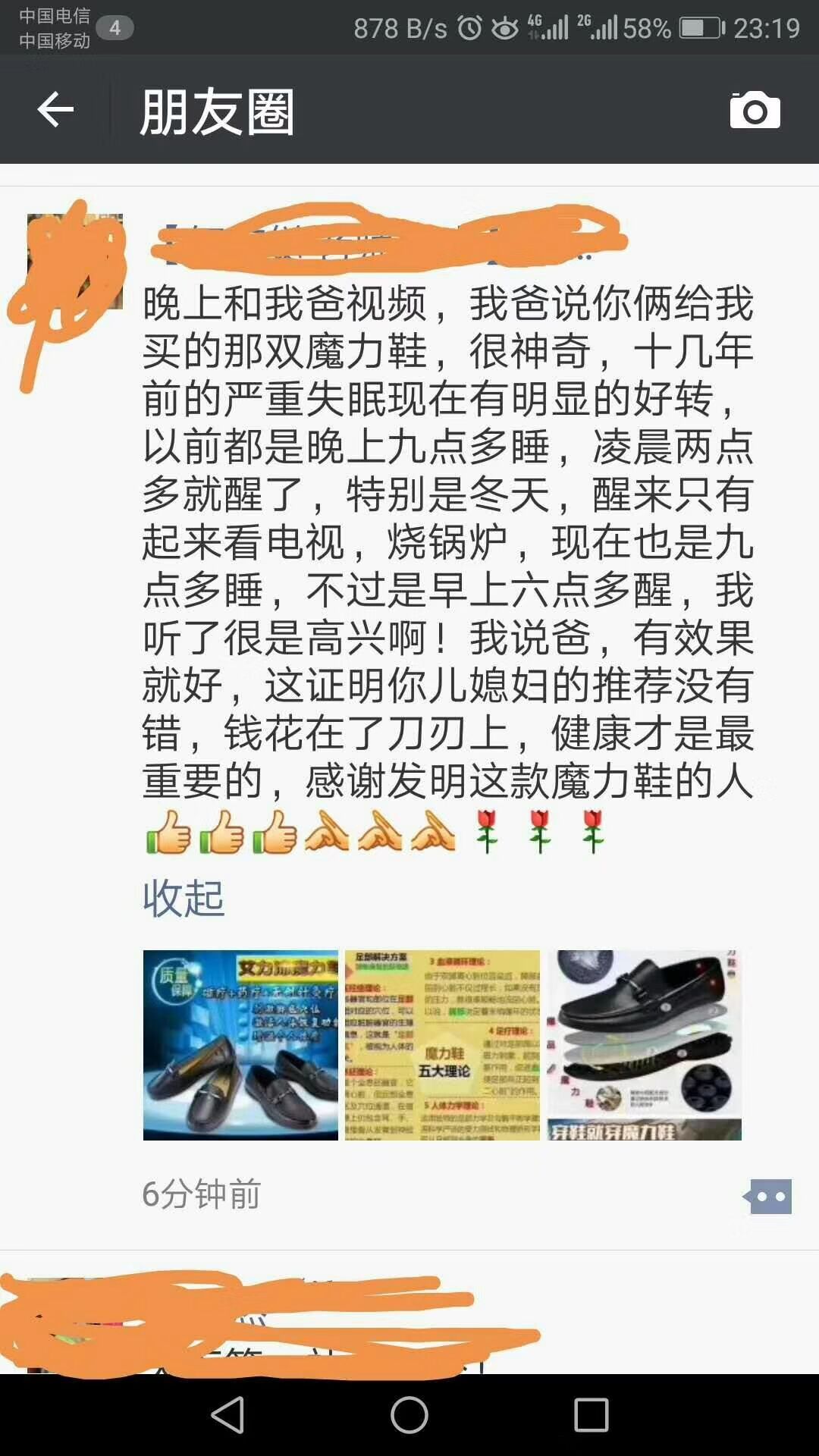Viewport: 819px width, 1456px height.
Task: Open the camera to post a moment
Action: (x=755, y=111)
